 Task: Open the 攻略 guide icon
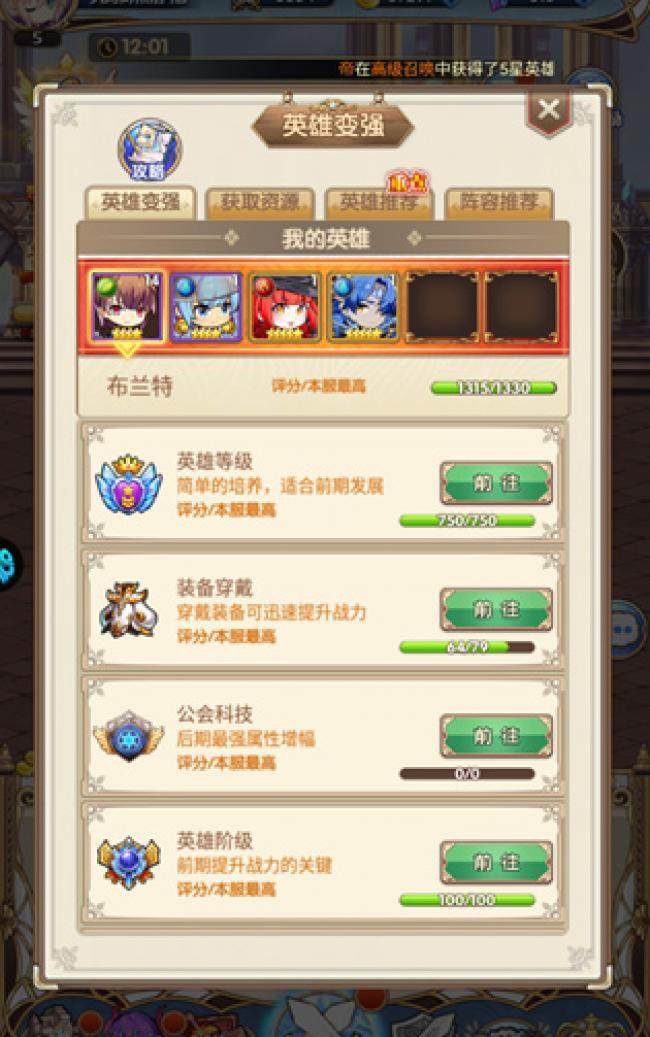point(149,151)
